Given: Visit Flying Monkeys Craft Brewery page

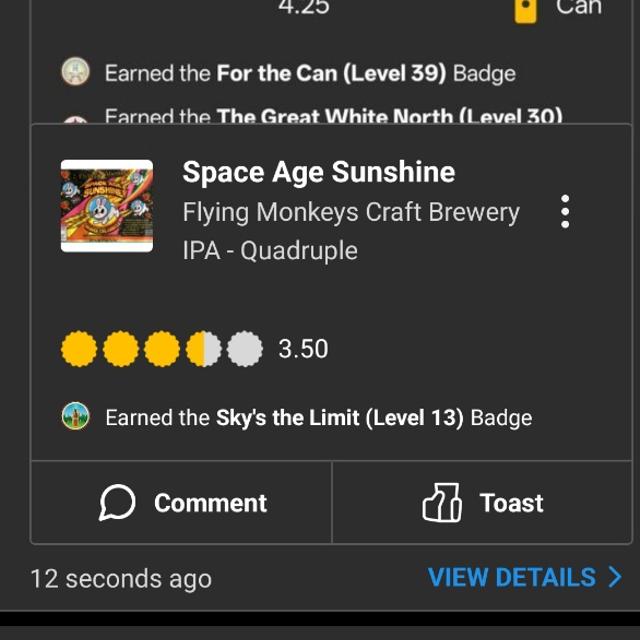Looking at the screenshot, I should click(351, 212).
